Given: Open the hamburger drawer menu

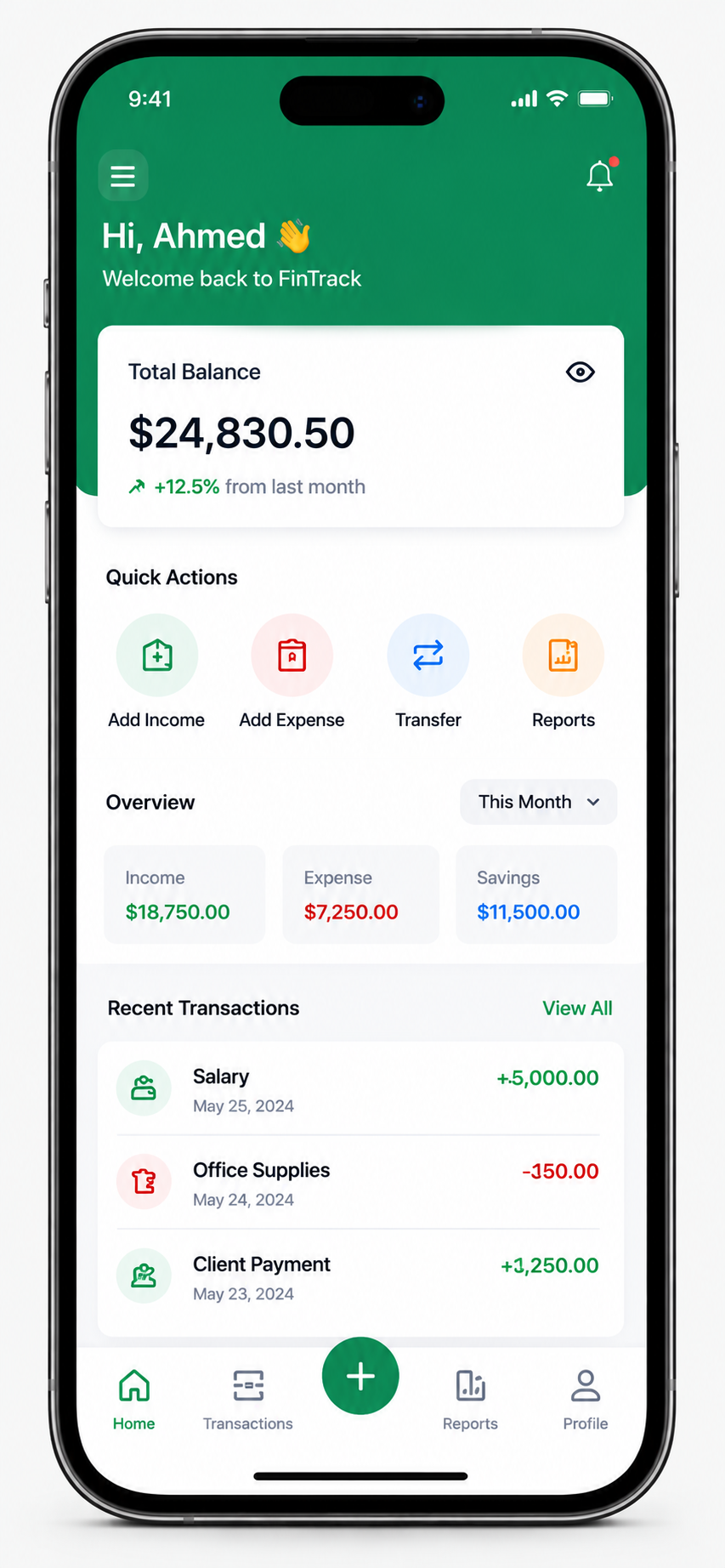Looking at the screenshot, I should pyautogui.click(x=123, y=175).
